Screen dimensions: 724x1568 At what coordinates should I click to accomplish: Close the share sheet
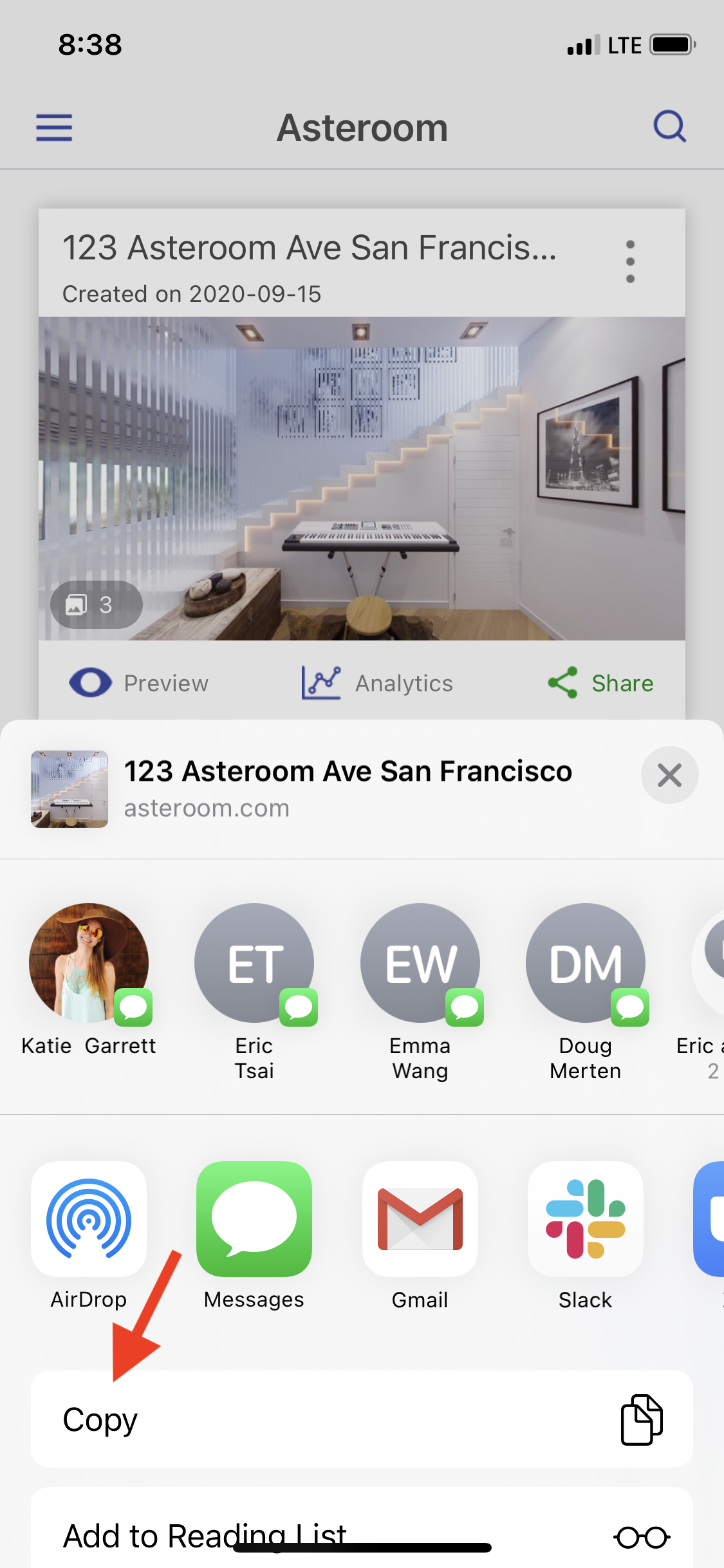[669, 775]
